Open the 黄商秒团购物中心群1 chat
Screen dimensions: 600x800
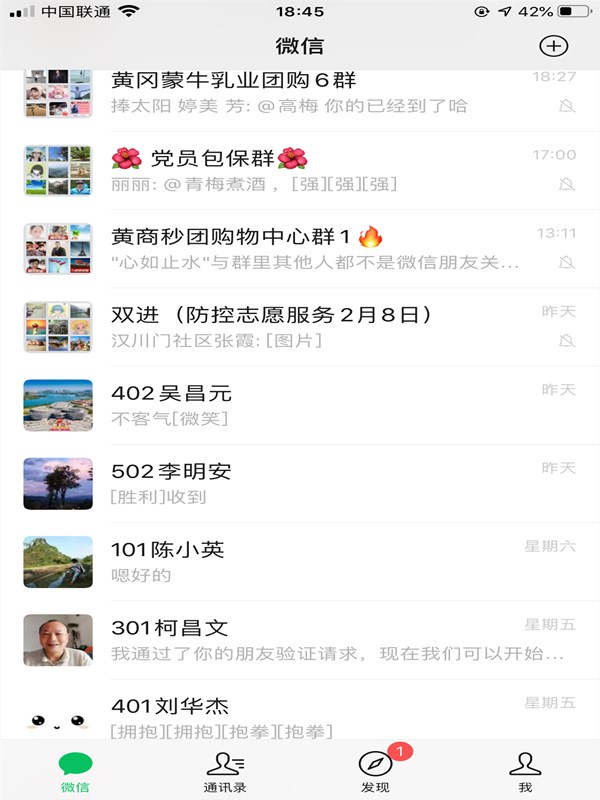[300, 249]
